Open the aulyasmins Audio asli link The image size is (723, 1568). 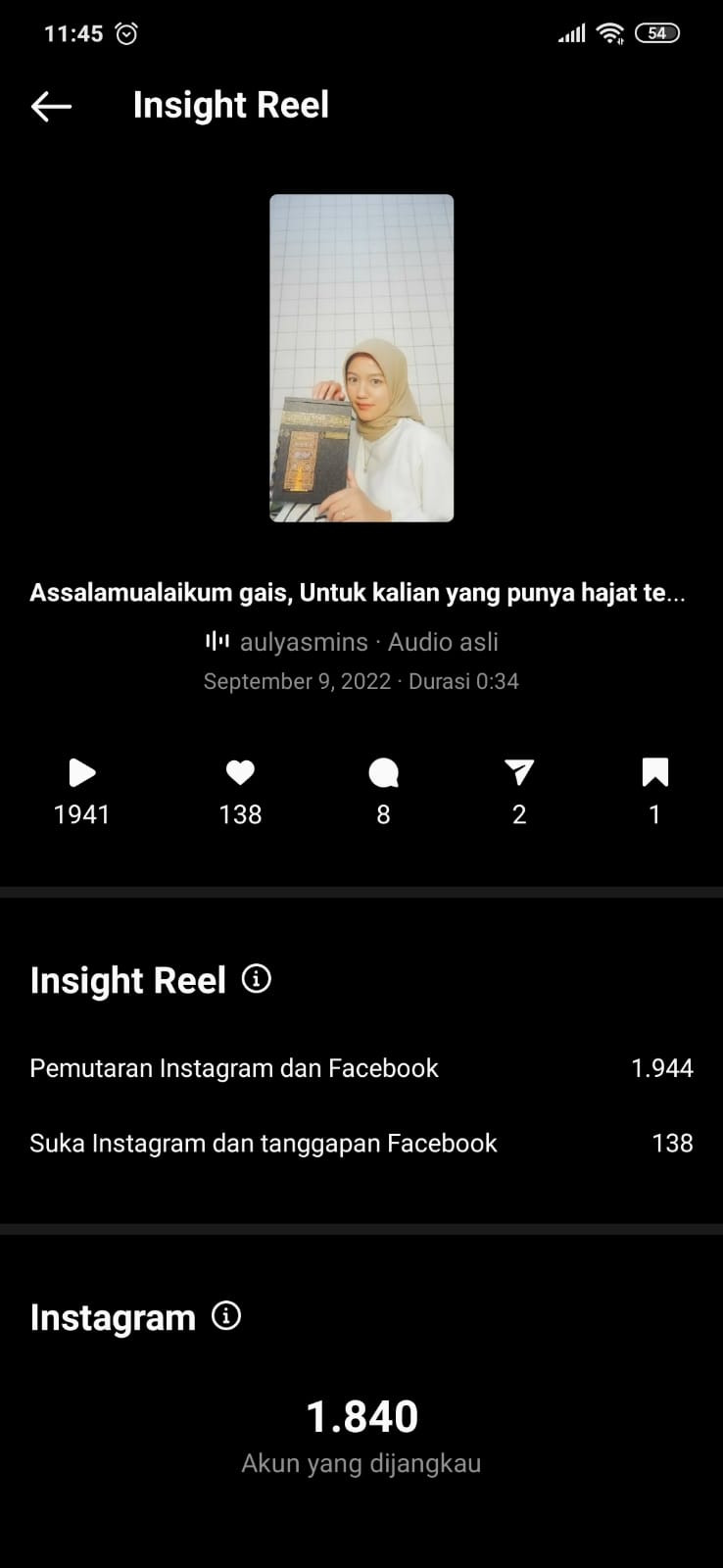click(353, 642)
